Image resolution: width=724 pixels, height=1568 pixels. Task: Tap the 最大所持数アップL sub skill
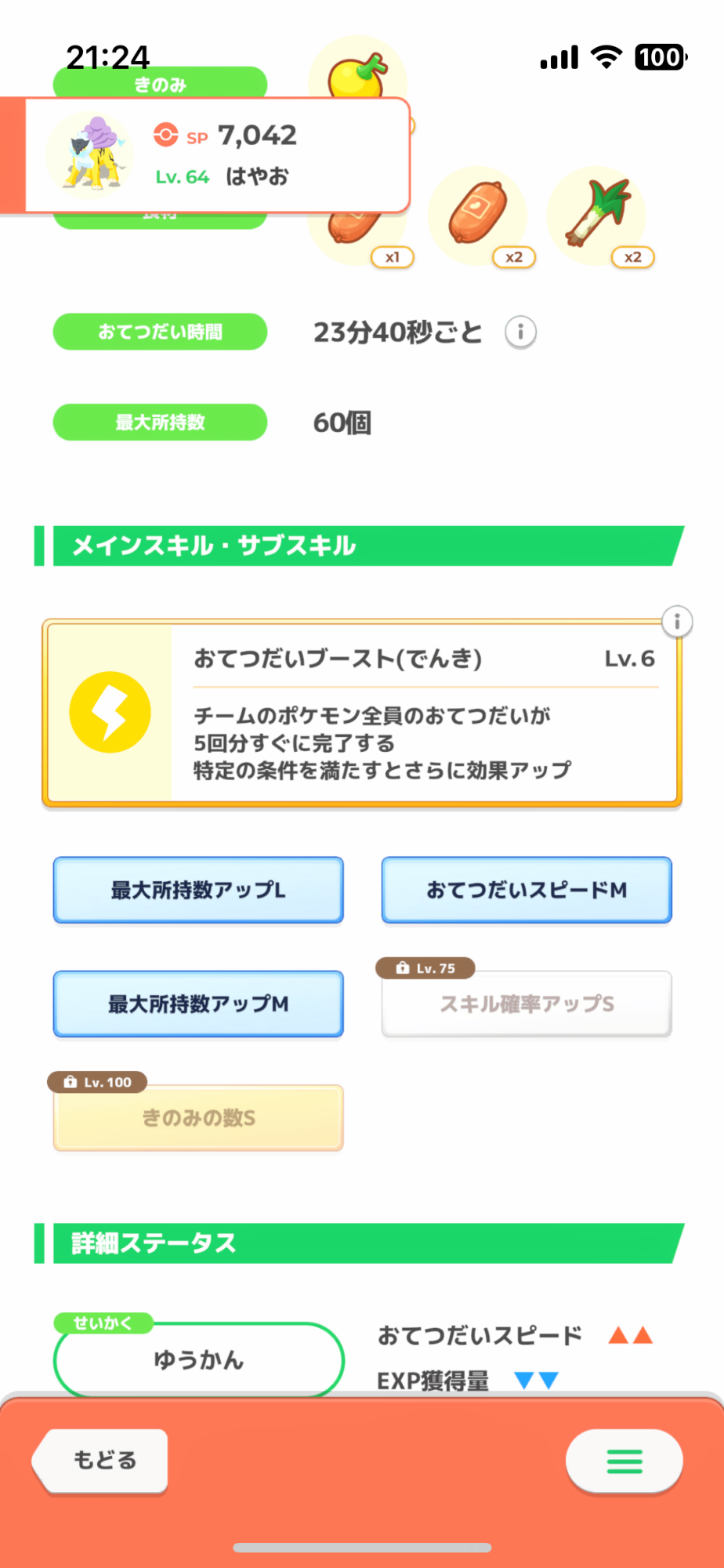198,890
